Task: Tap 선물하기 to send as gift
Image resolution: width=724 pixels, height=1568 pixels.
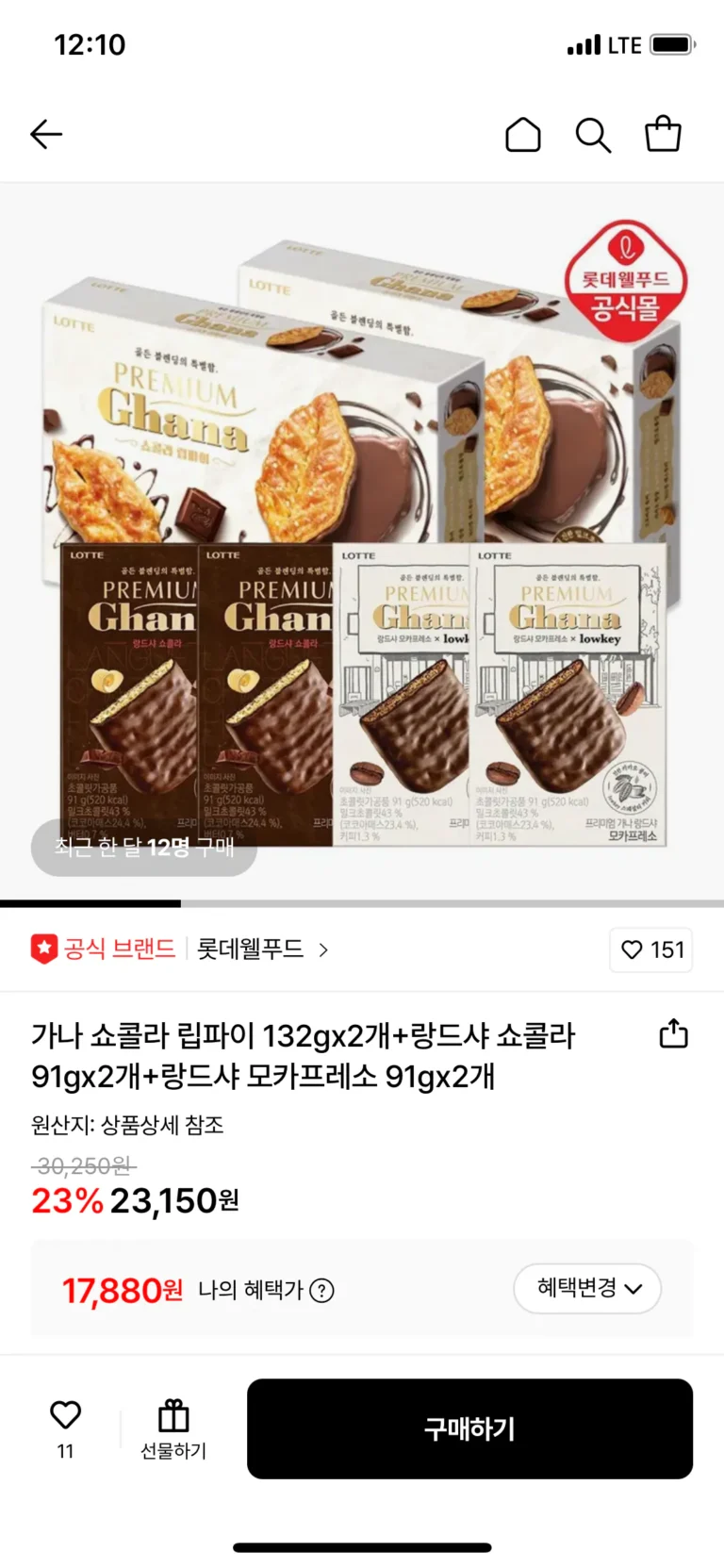Action: [173, 1428]
